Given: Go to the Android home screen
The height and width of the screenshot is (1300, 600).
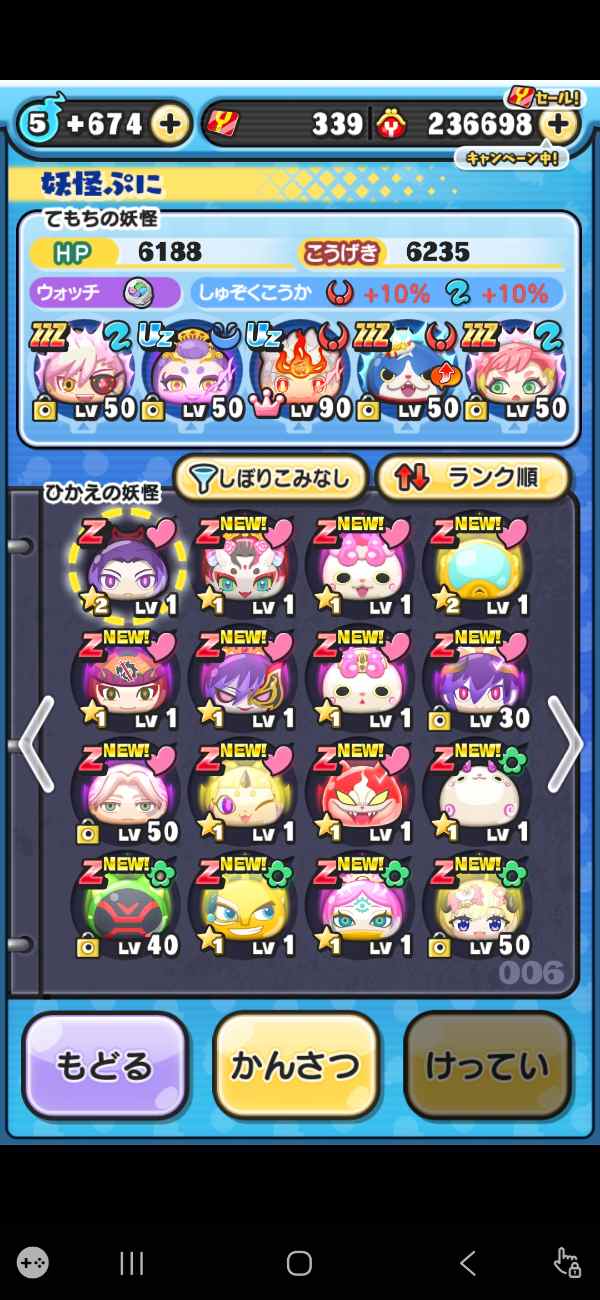Looking at the screenshot, I should (x=299, y=1263).
